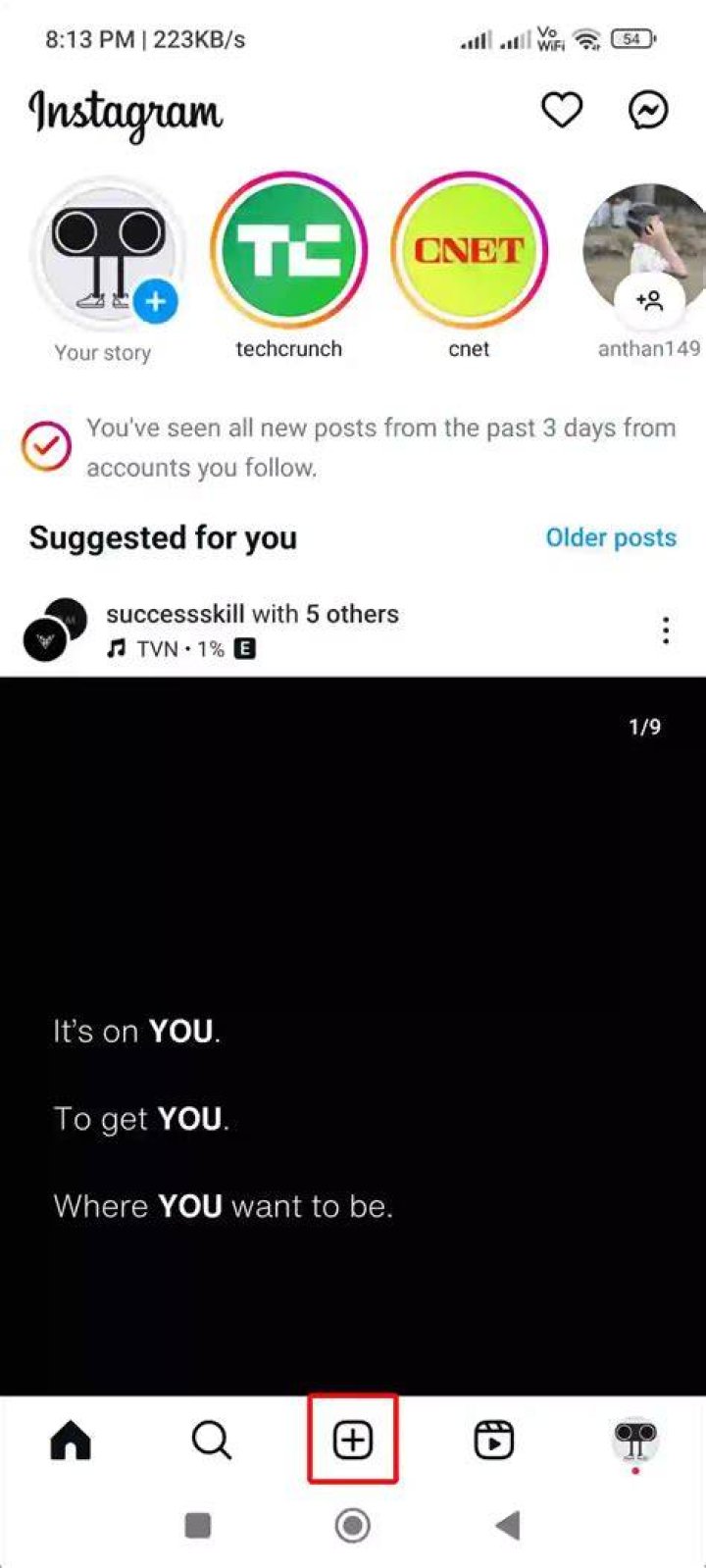Create a new post
The width and height of the screenshot is (706, 1568).
(353, 1441)
